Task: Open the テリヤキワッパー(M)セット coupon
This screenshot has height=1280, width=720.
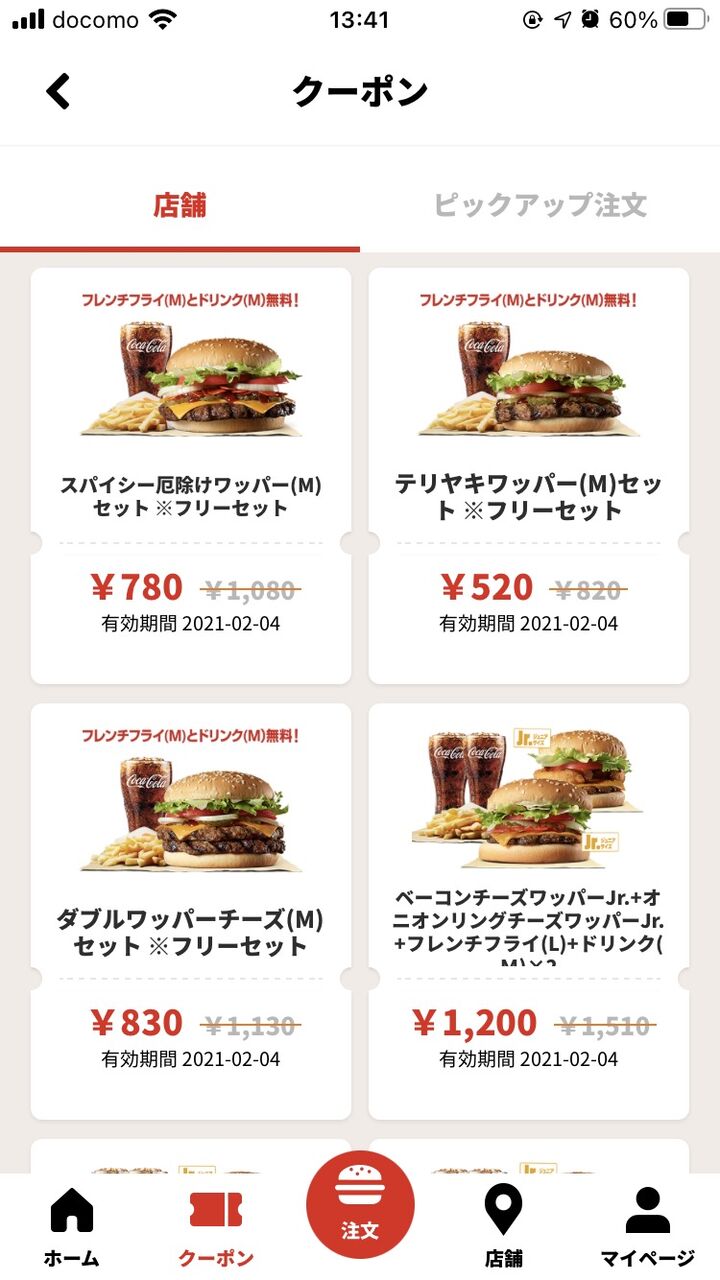Action: (x=529, y=476)
